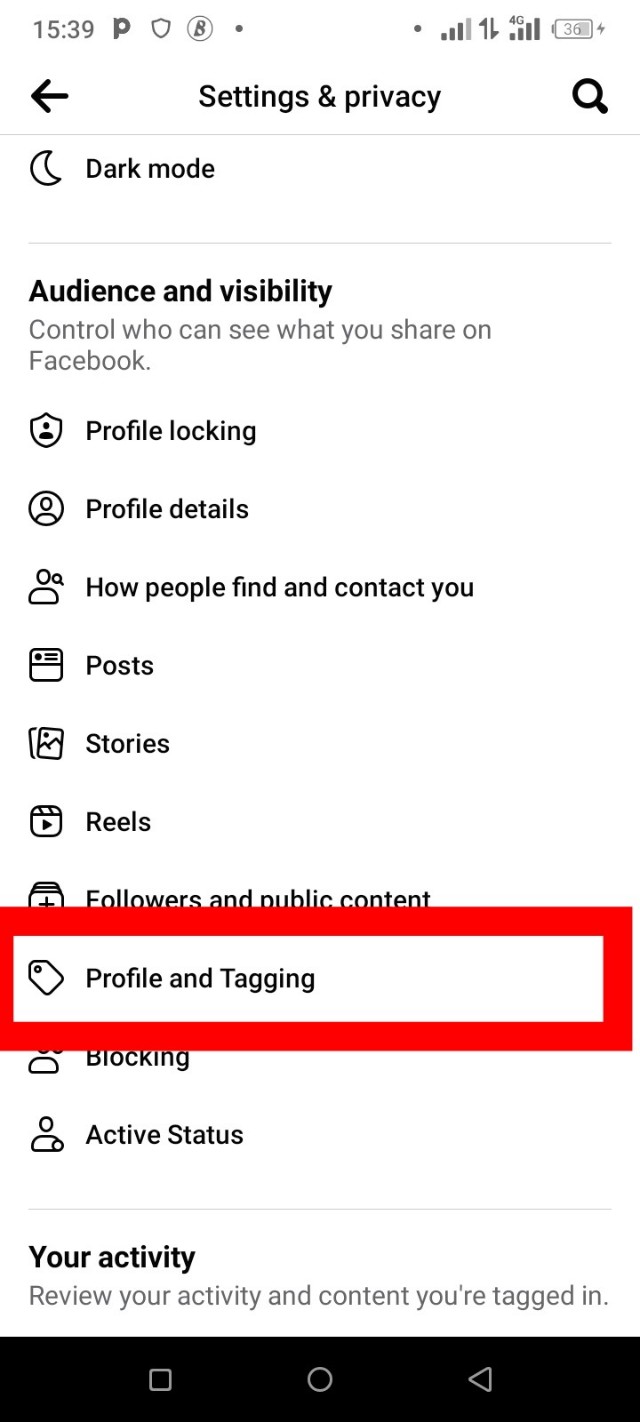Select Profile and Tagging

[x=200, y=978]
